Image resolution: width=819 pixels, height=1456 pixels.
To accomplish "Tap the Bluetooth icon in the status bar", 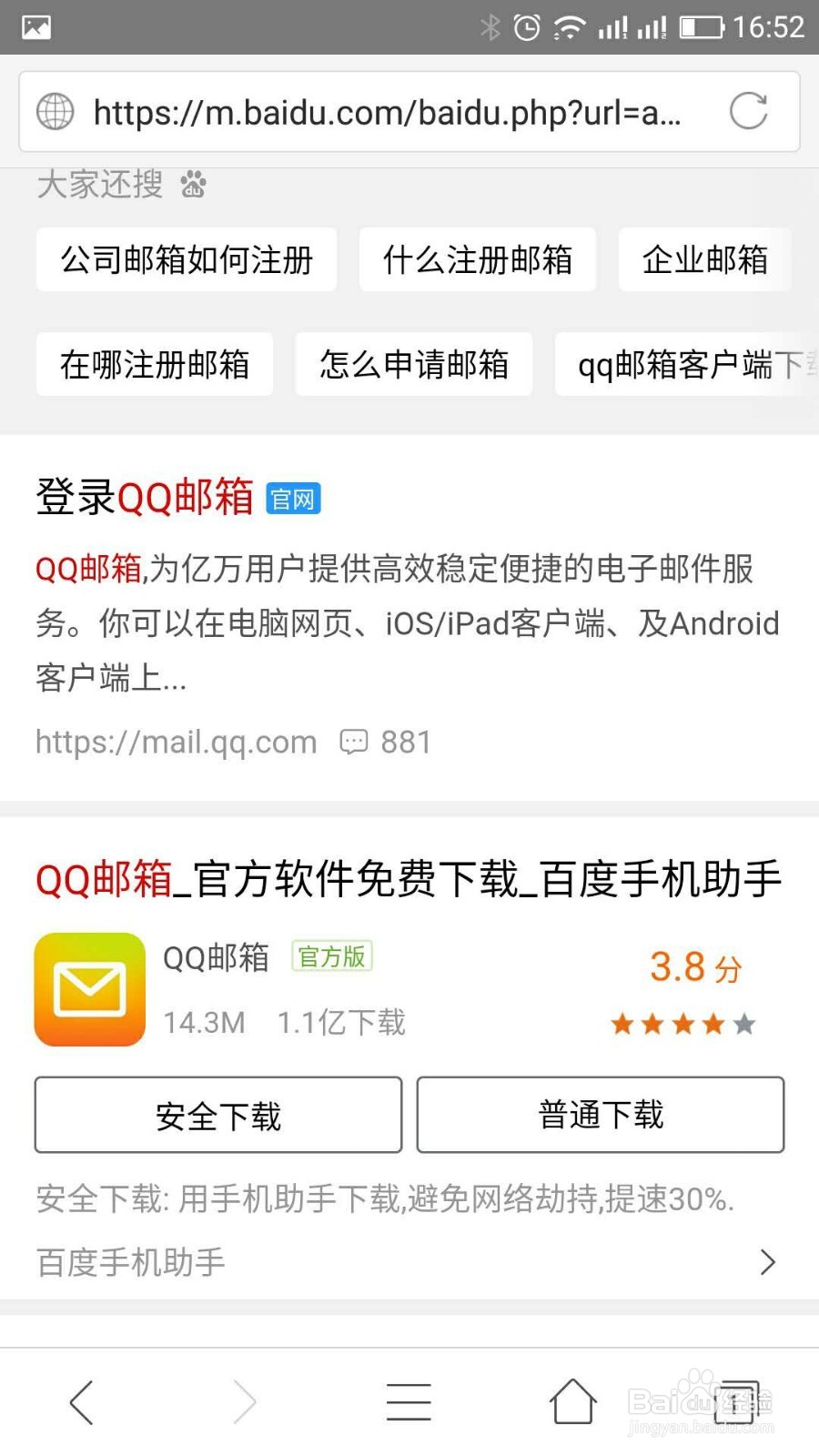I will (x=490, y=27).
